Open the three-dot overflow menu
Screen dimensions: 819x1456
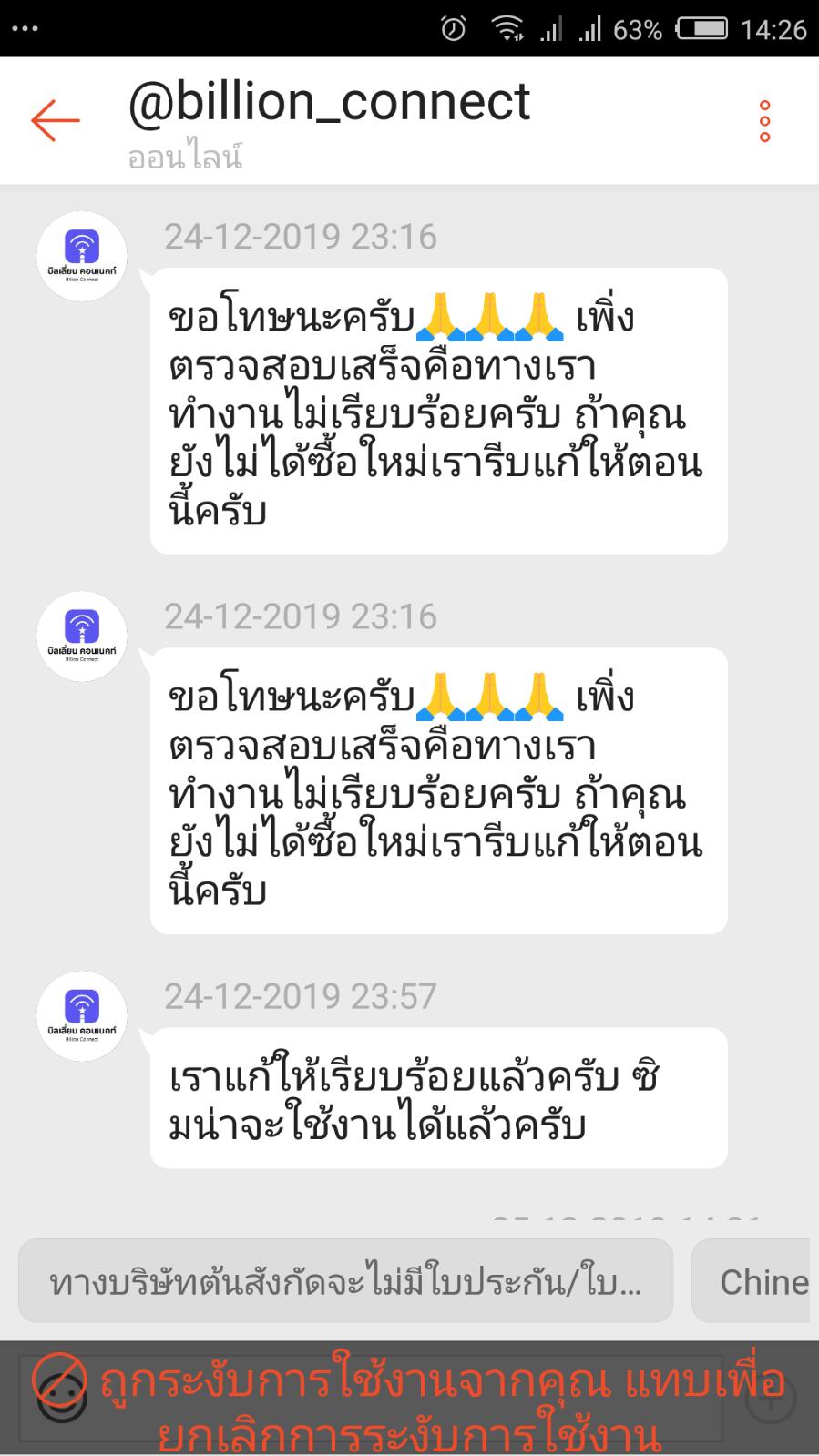click(764, 121)
